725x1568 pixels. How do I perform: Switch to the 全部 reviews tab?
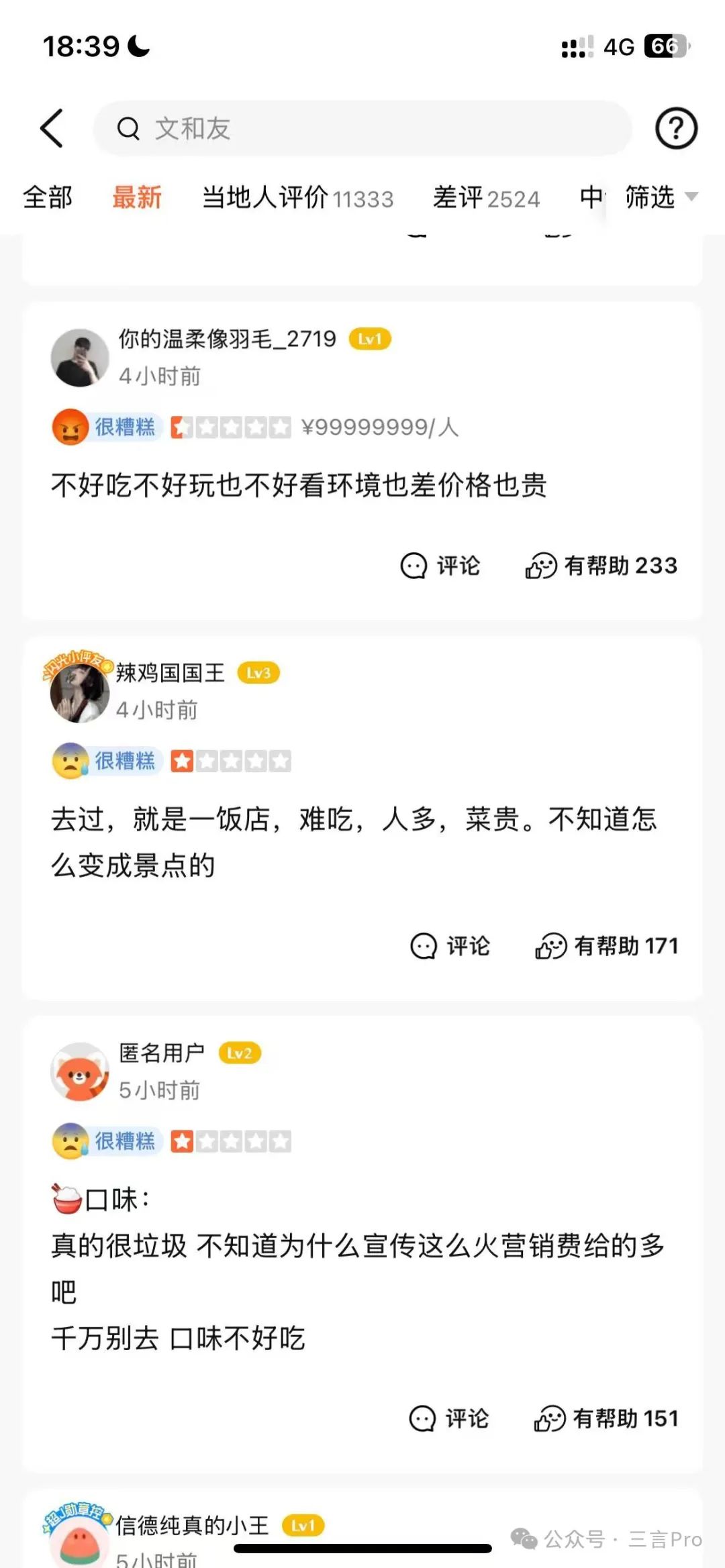48,198
